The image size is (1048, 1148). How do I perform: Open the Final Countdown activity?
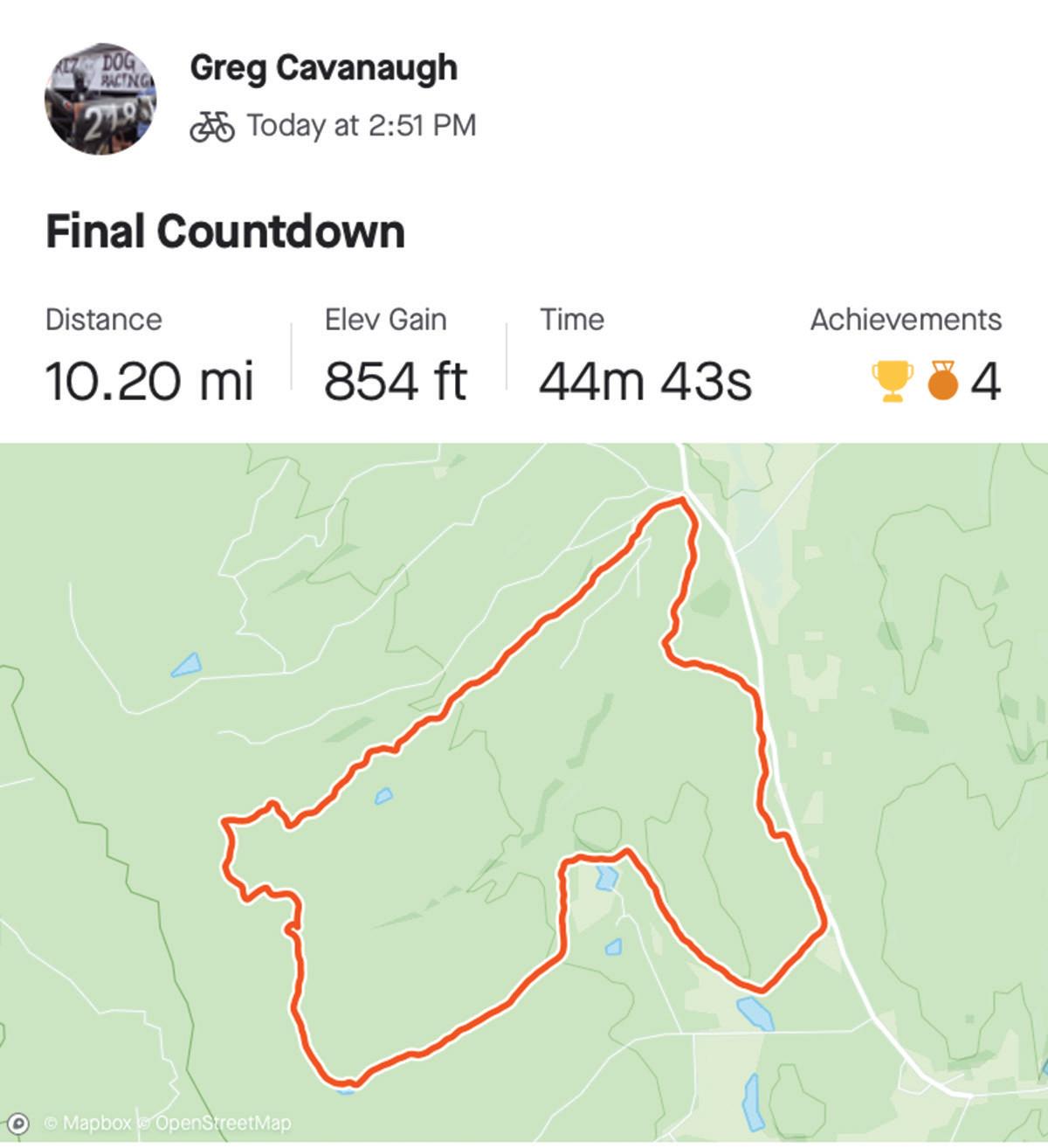(x=225, y=232)
